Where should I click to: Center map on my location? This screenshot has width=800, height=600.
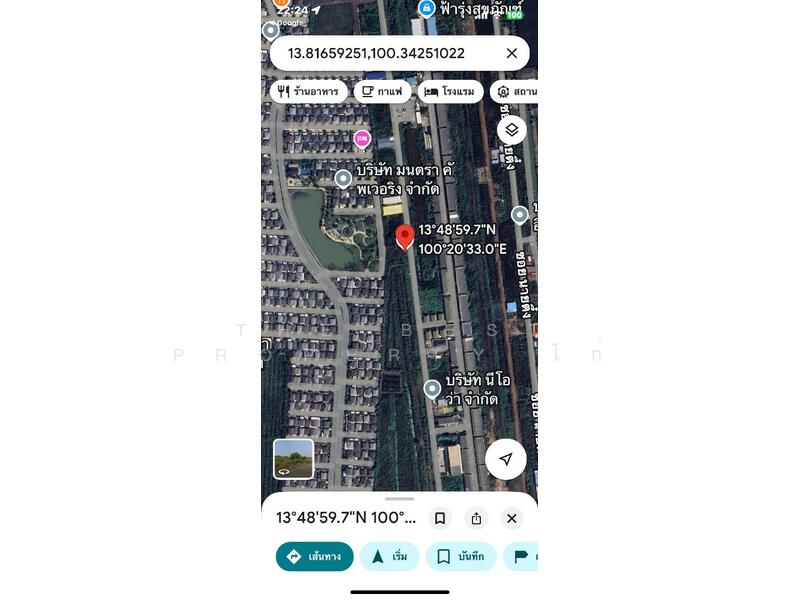(x=506, y=459)
